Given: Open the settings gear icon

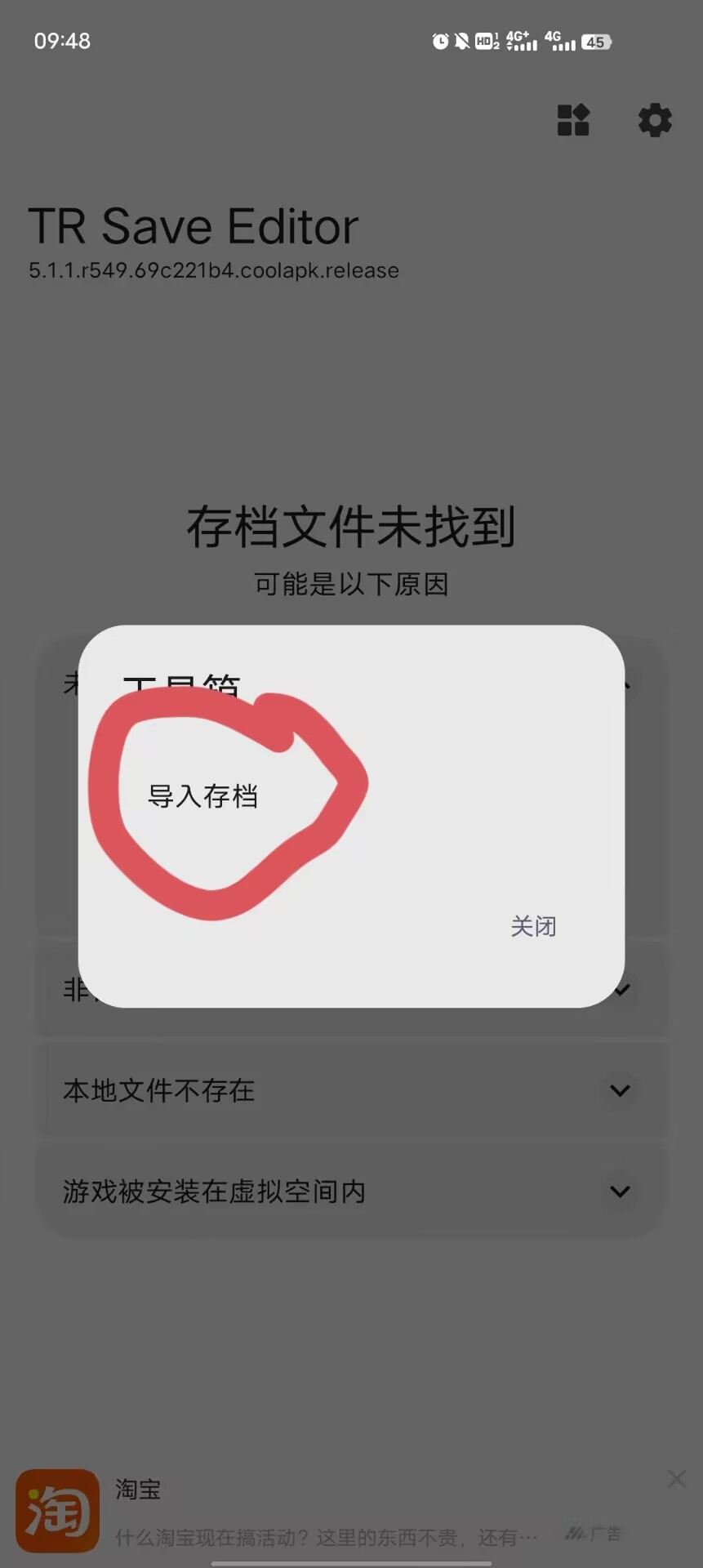Looking at the screenshot, I should [654, 121].
